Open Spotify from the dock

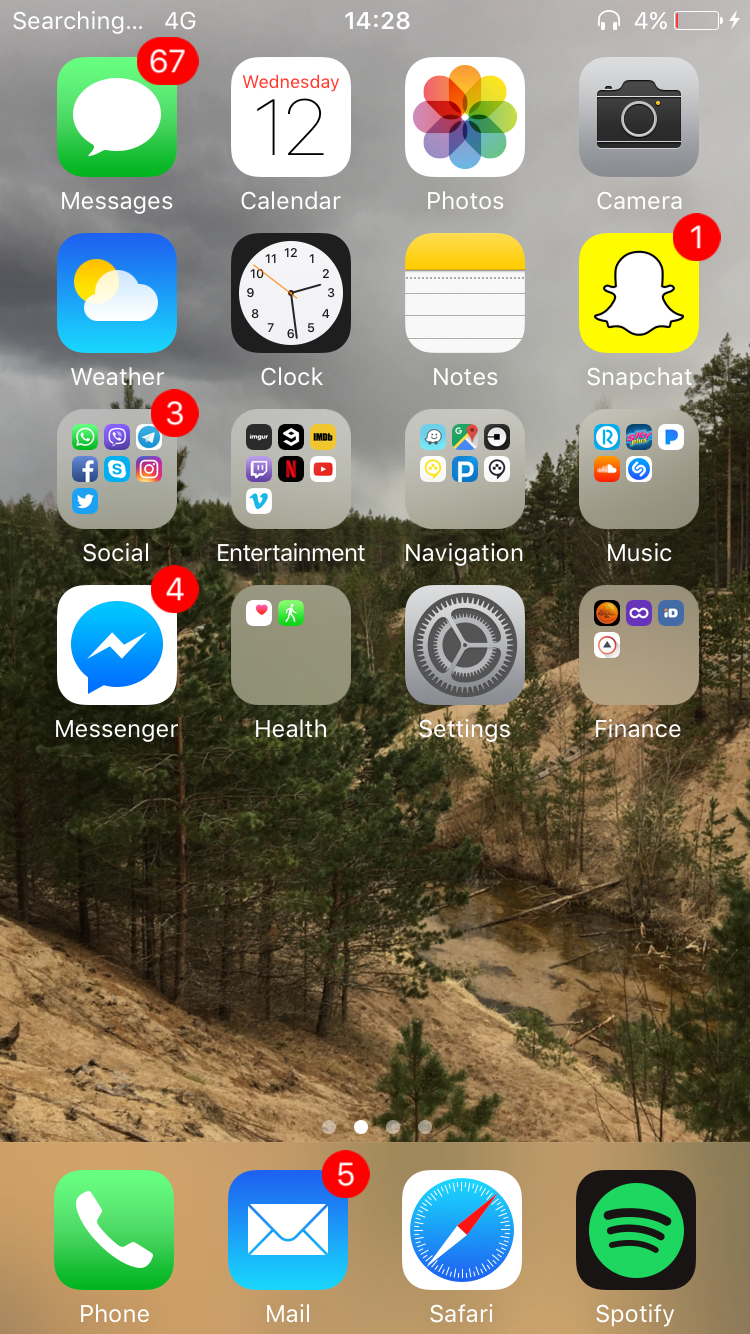coord(636,1230)
